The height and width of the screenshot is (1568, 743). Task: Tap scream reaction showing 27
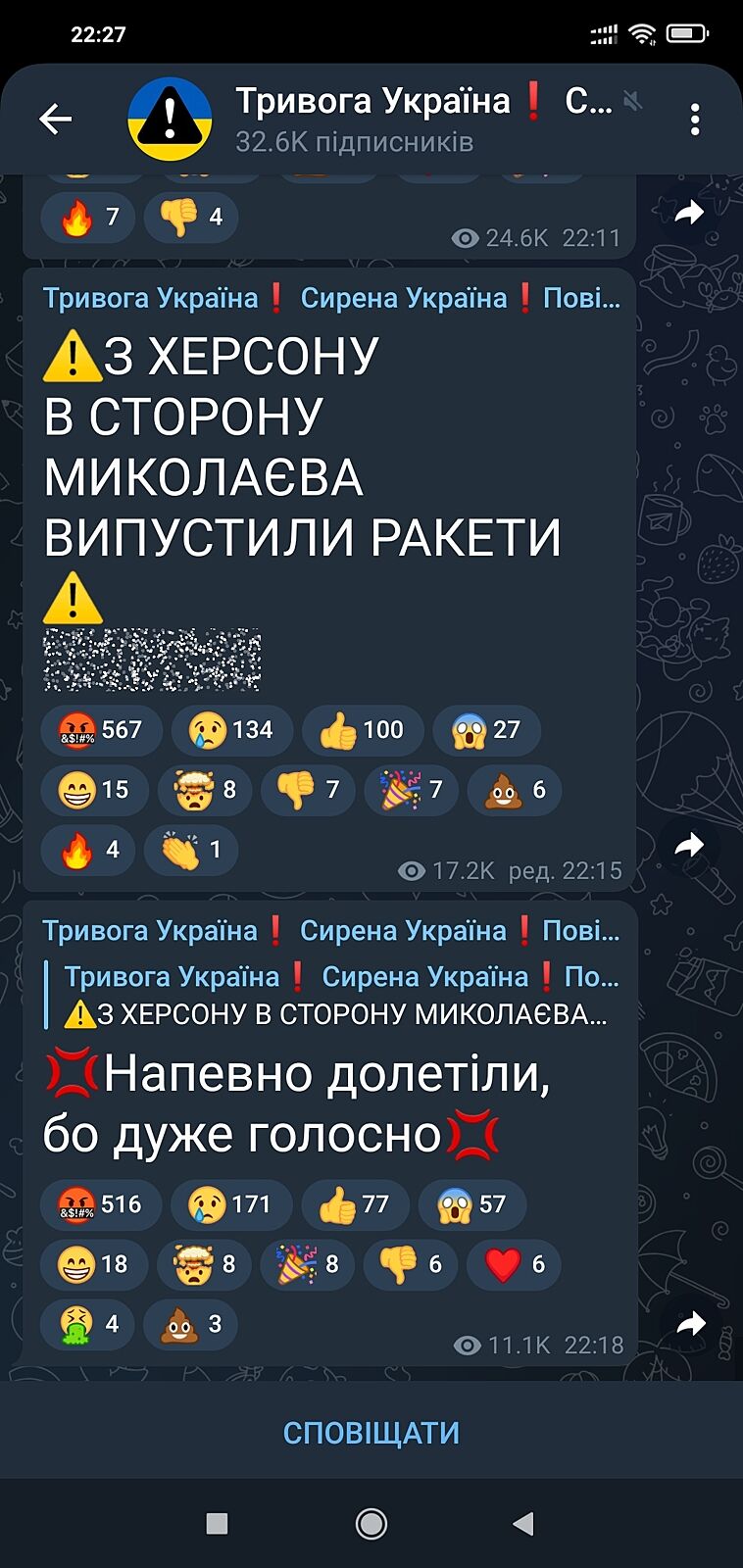(486, 730)
